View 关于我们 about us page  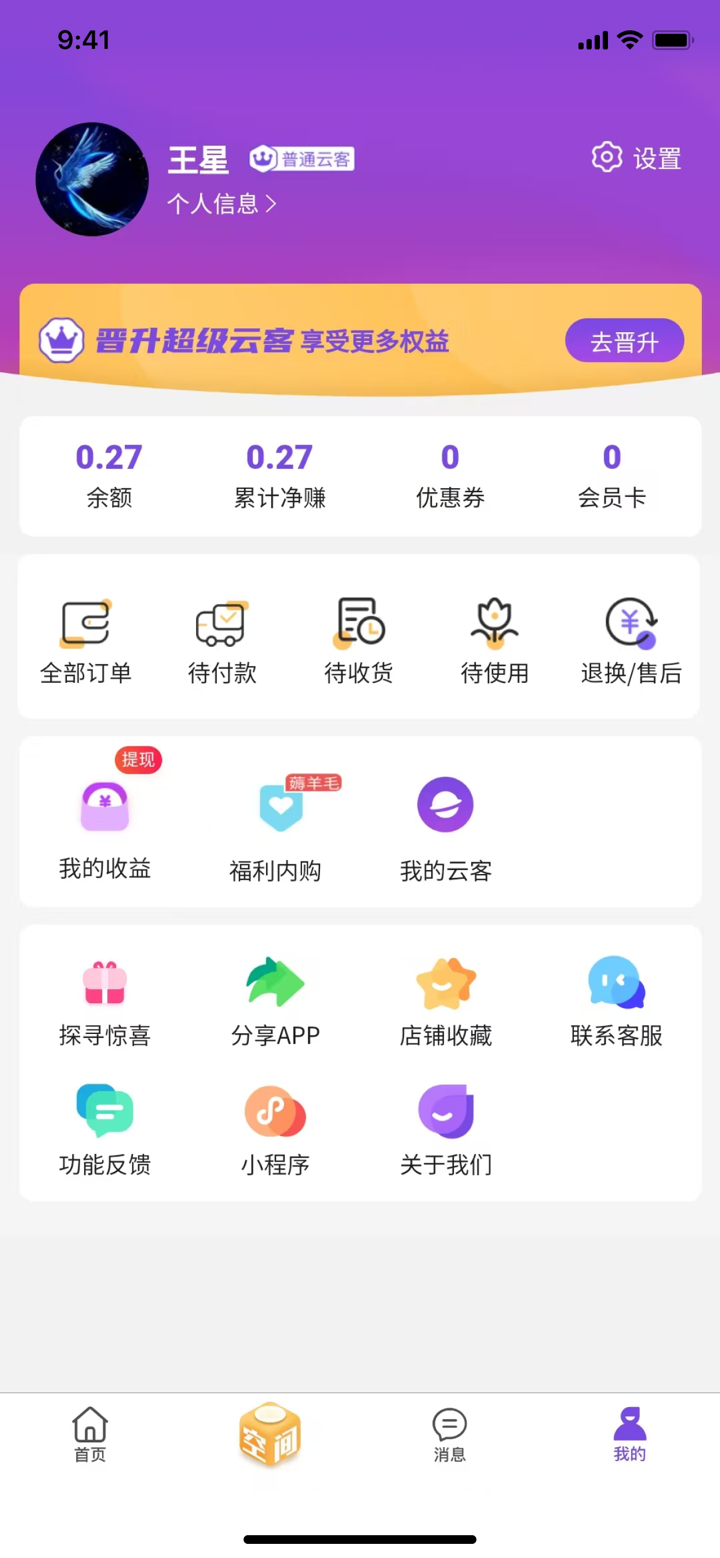click(445, 1130)
